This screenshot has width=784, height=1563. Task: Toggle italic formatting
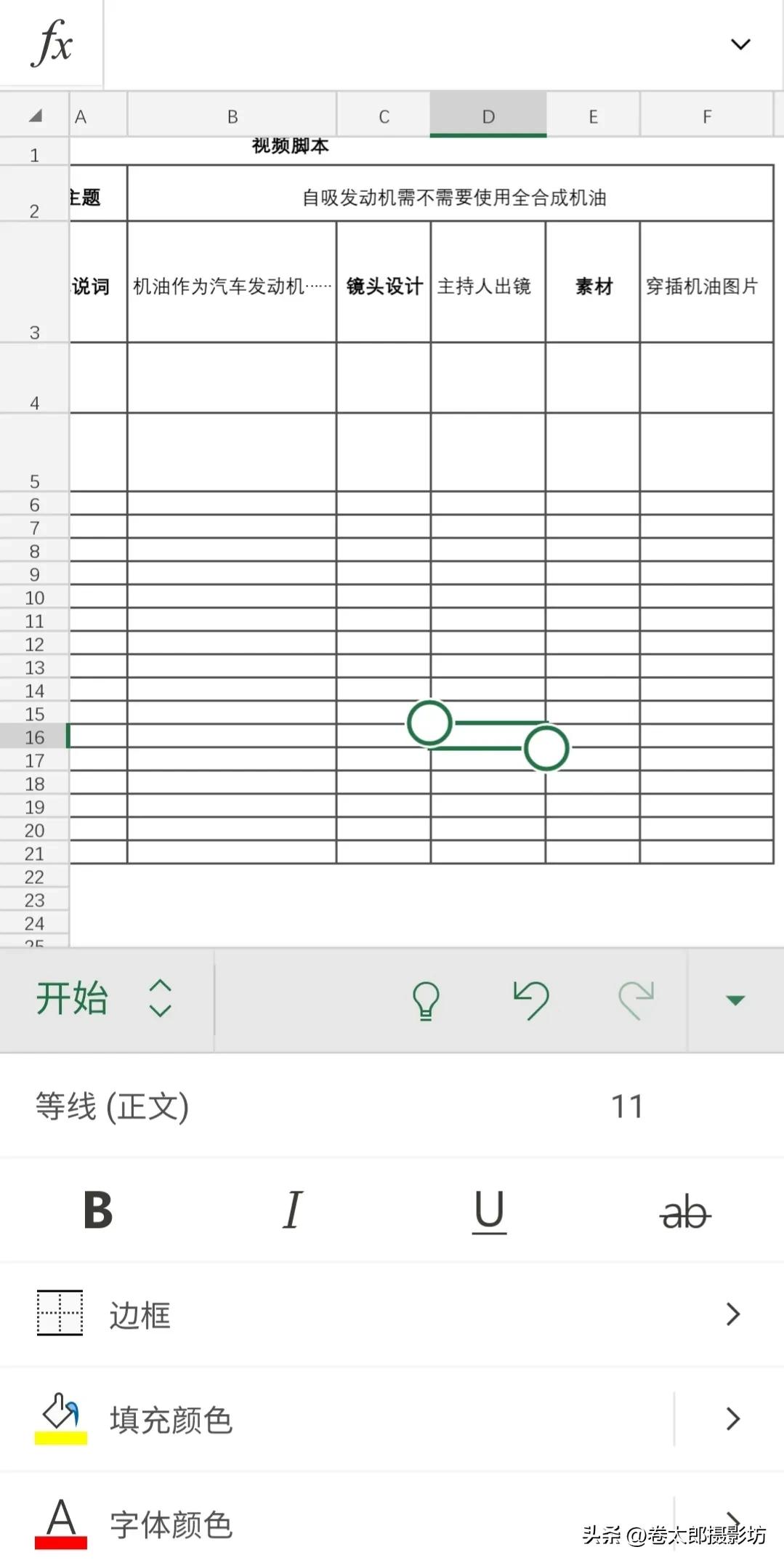click(x=291, y=1209)
